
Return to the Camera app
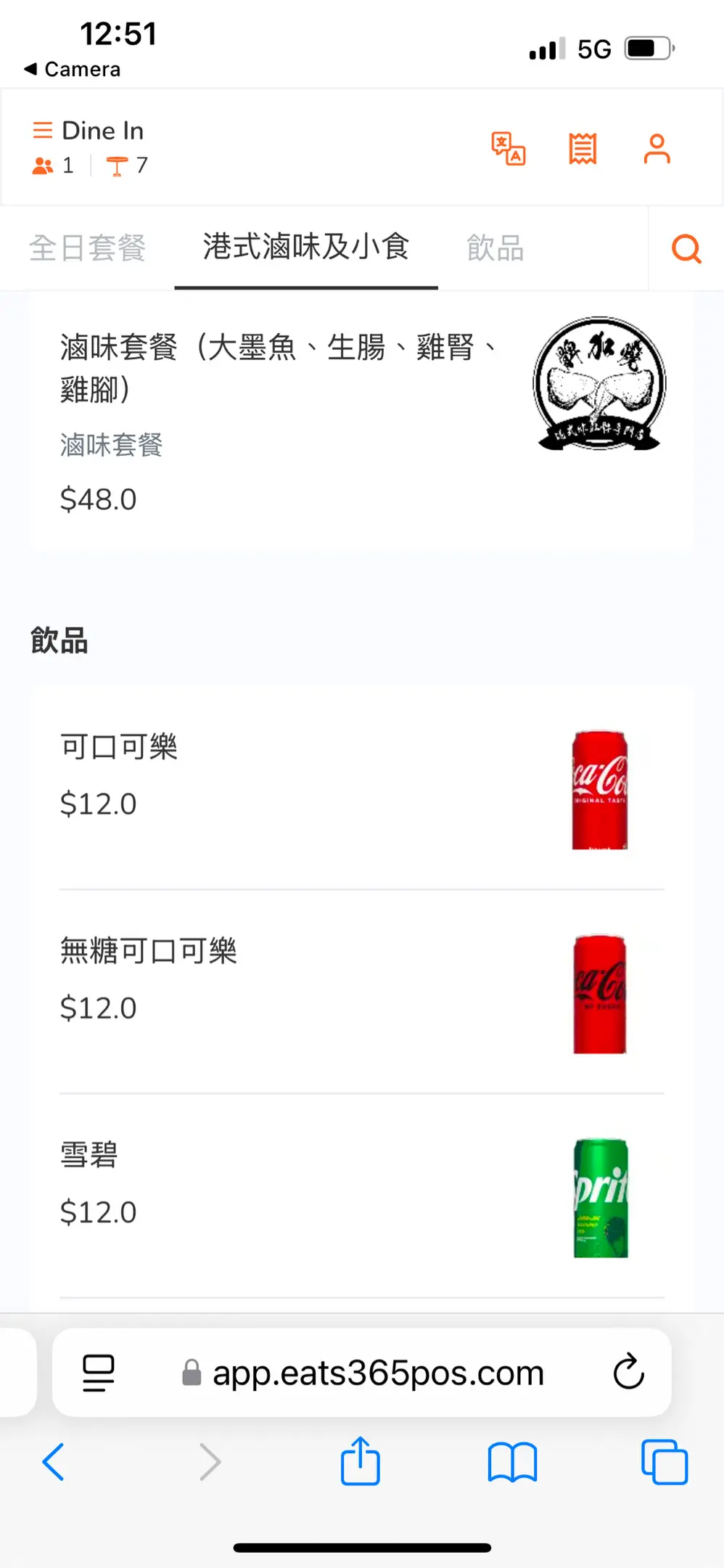click(73, 69)
